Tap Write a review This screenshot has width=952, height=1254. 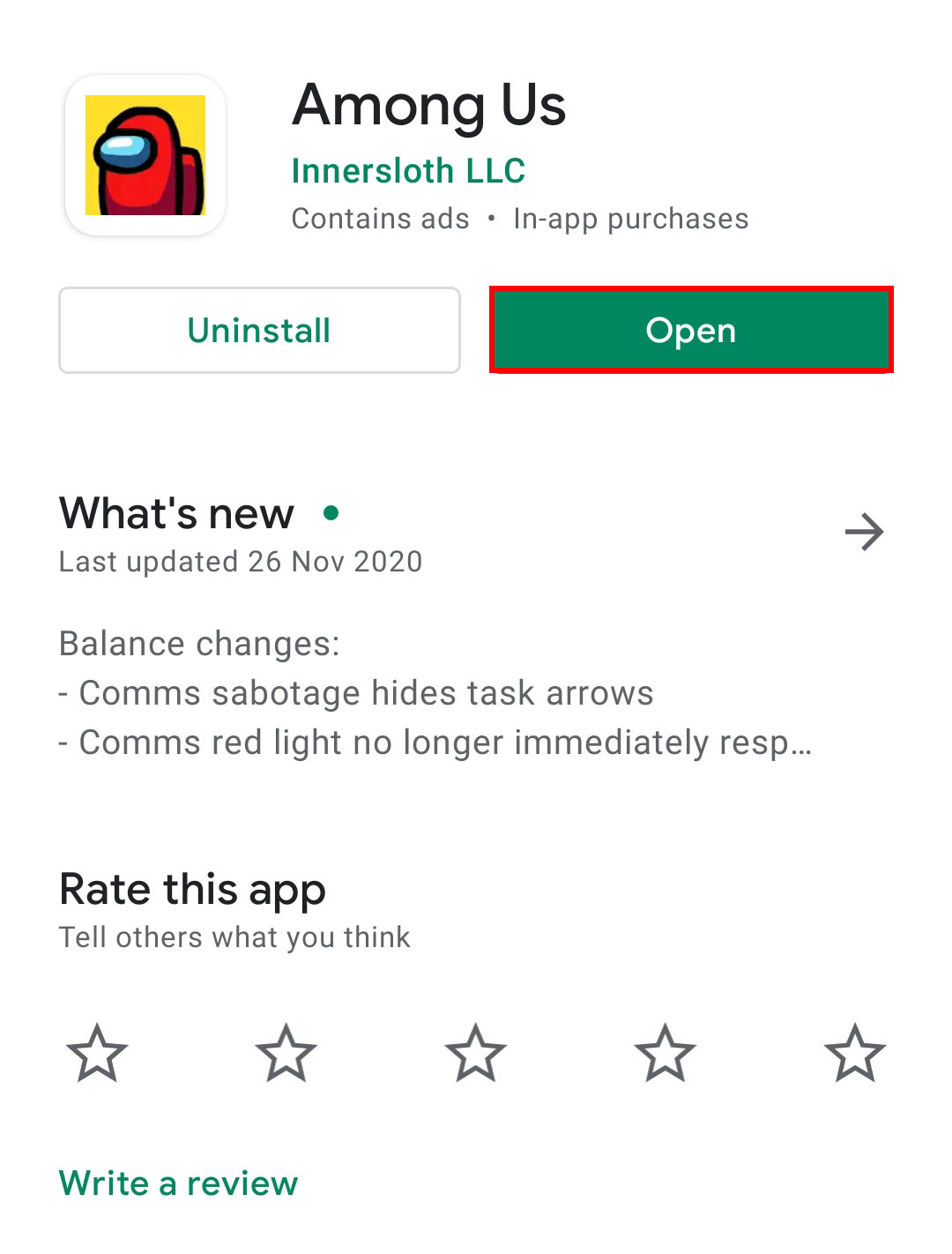179,1183
